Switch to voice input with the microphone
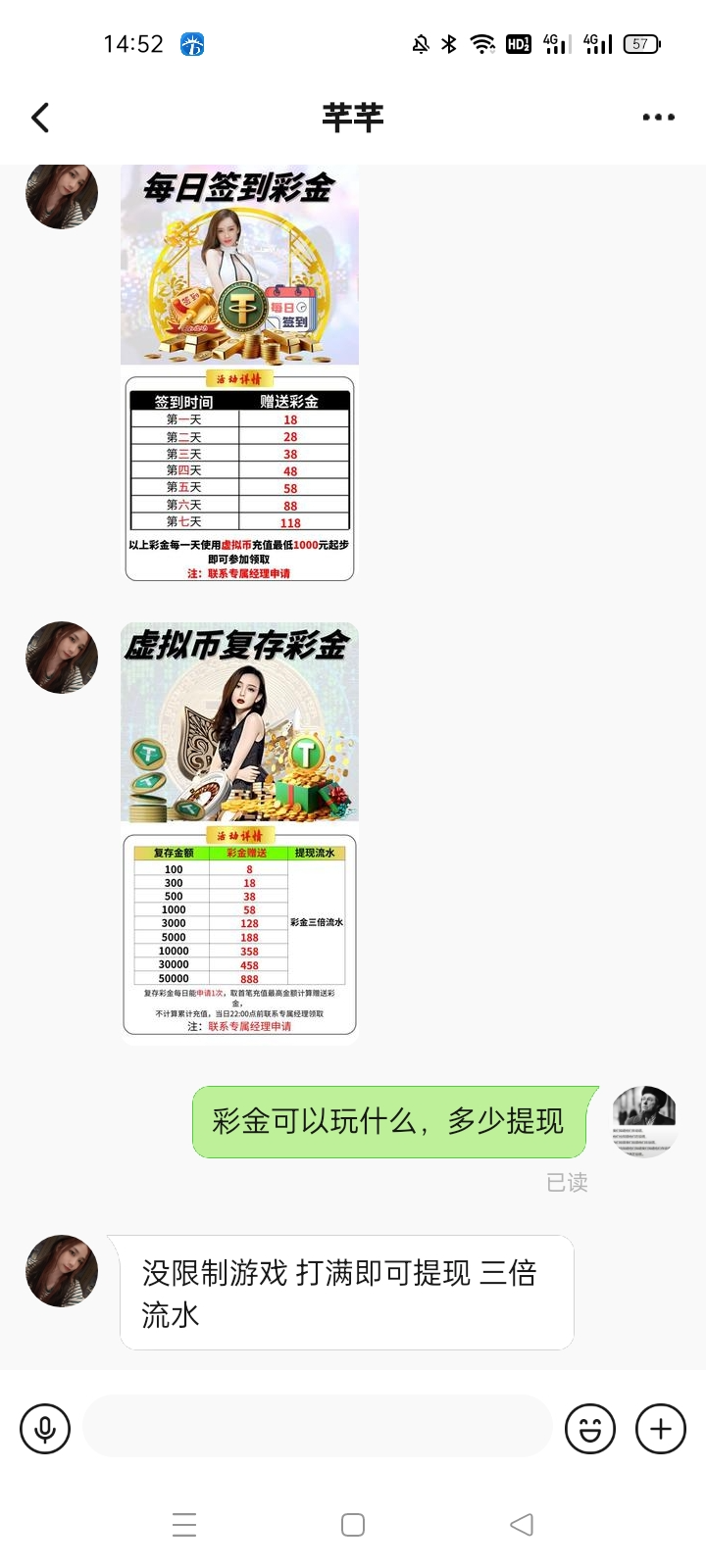706x1568 pixels. click(45, 1428)
